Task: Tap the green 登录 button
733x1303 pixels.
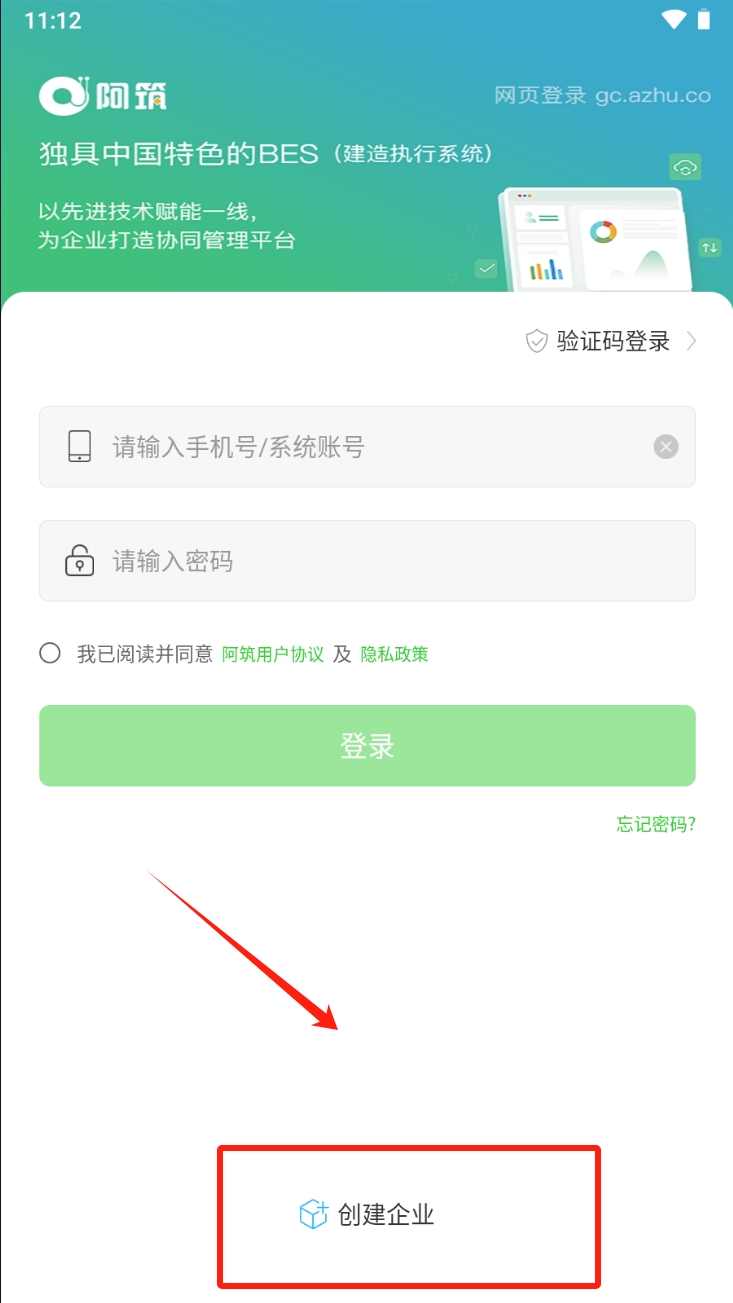Action: (x=367, y=746)
